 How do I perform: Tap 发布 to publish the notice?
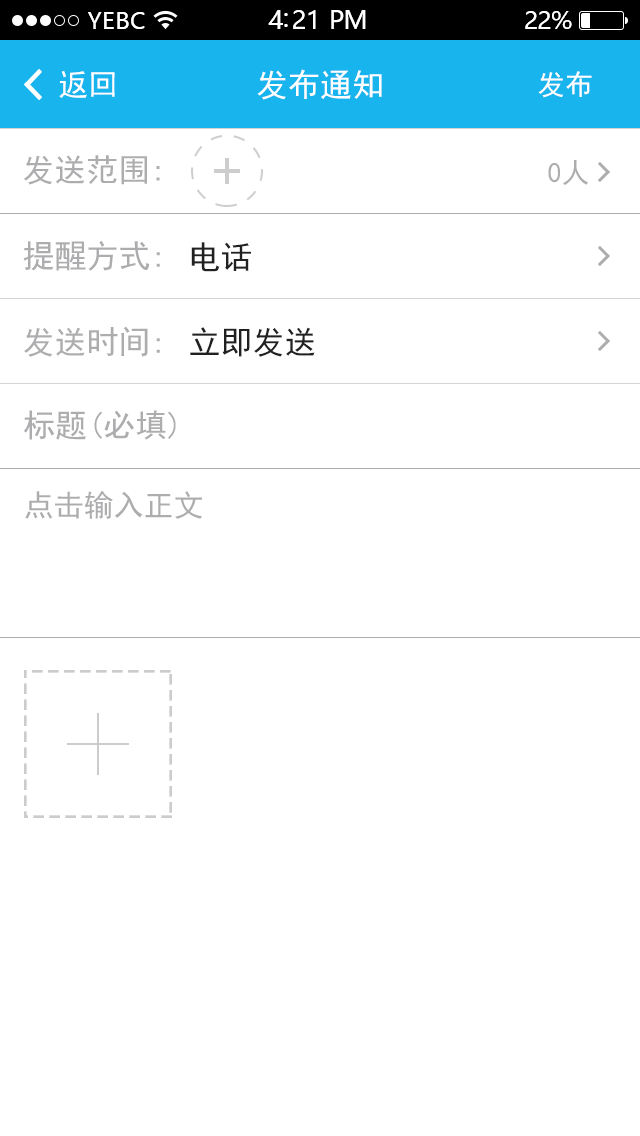pyautogui.click(x=565, y=85)
